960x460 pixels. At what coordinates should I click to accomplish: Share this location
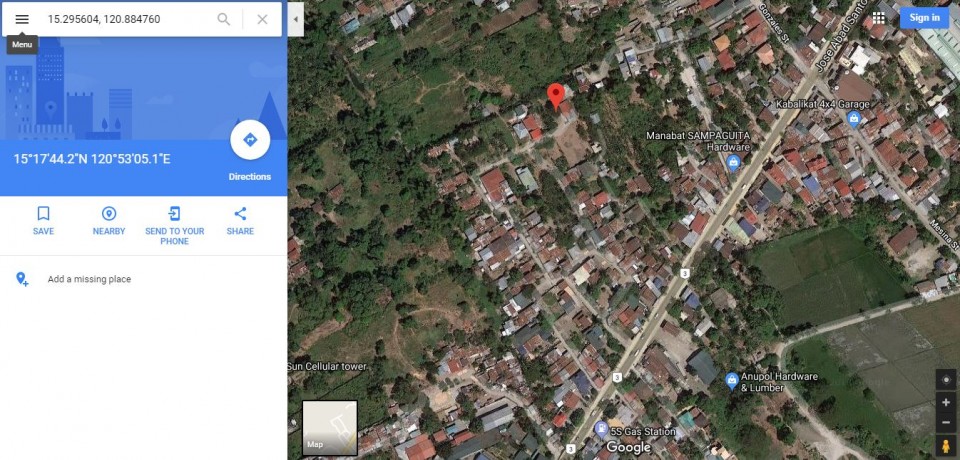pyautogui.click(x=240, y=220)
